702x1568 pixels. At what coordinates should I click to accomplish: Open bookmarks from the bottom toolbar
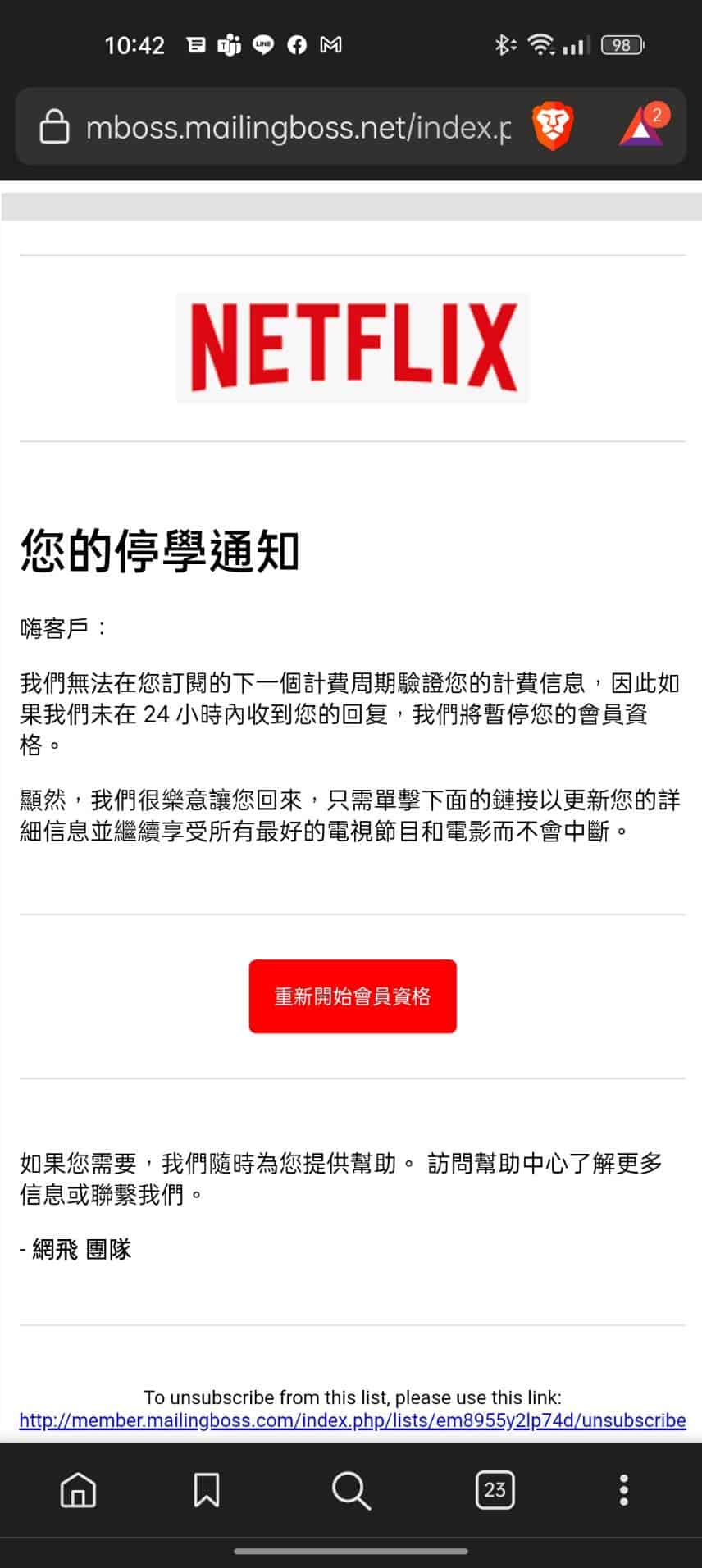coord(206,1490)
